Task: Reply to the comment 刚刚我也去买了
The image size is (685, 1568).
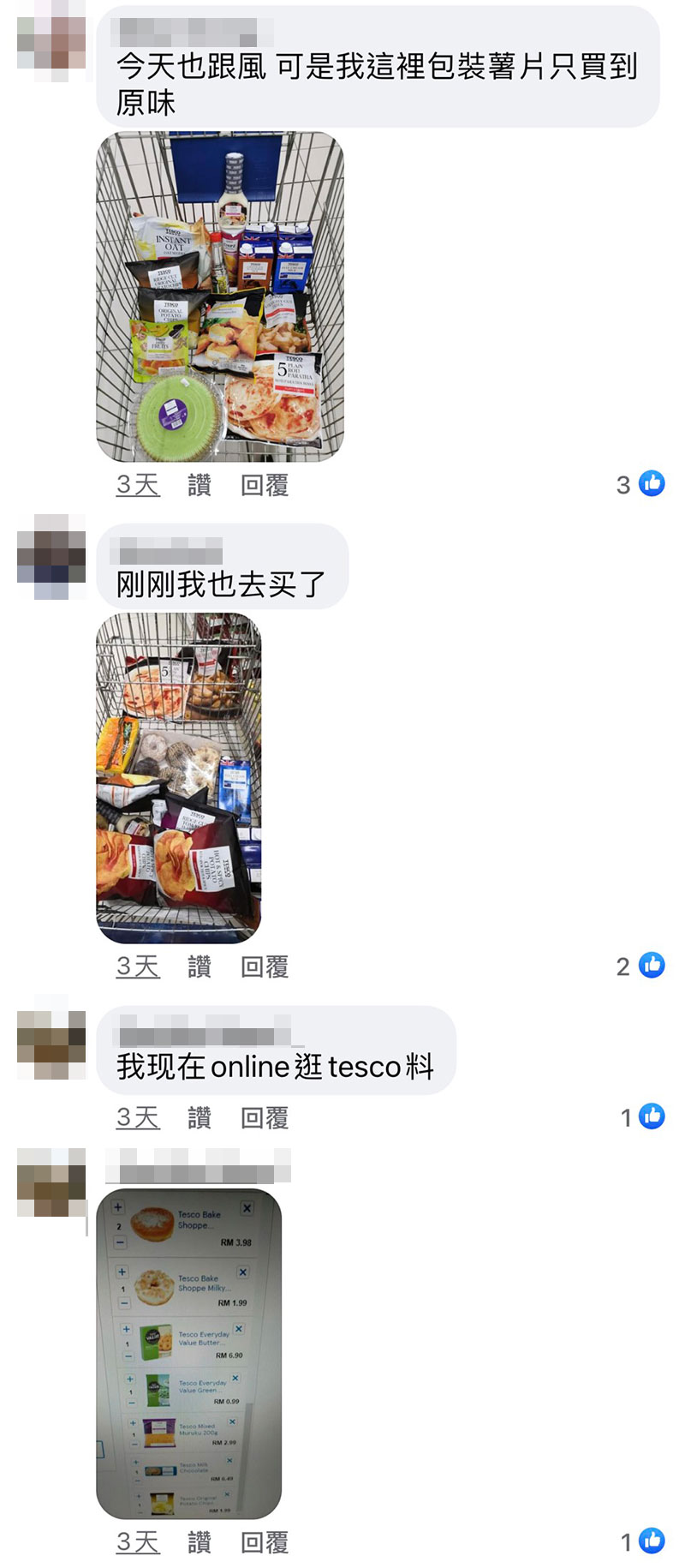Action: (265, 967)
